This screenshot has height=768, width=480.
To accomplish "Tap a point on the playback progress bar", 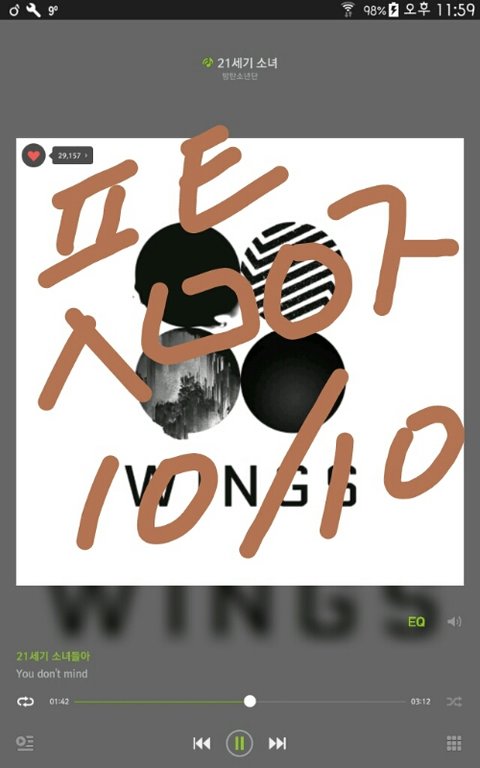I will click(240, 702).
